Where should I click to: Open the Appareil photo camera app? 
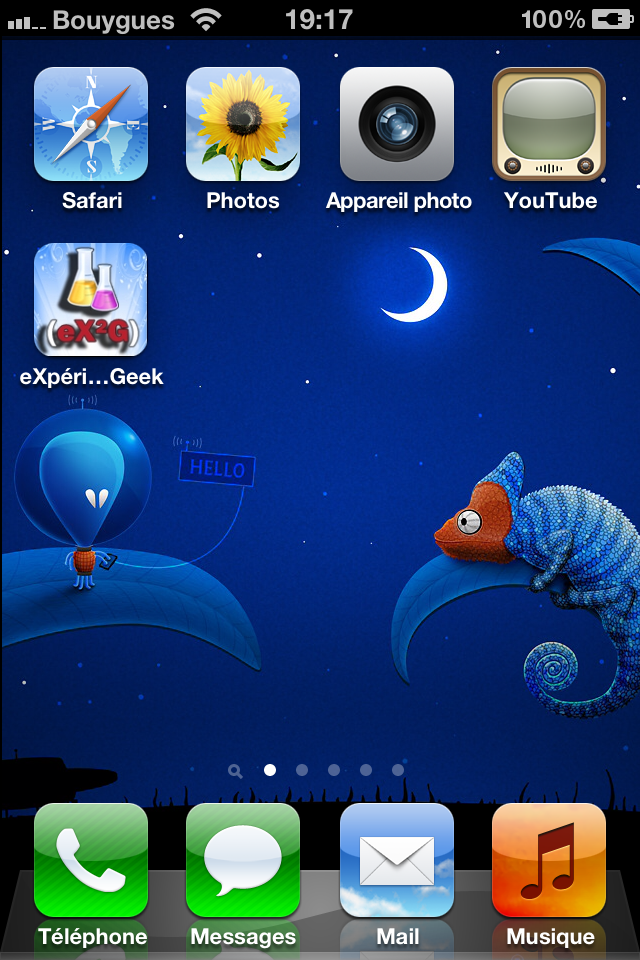pos(397,124)
